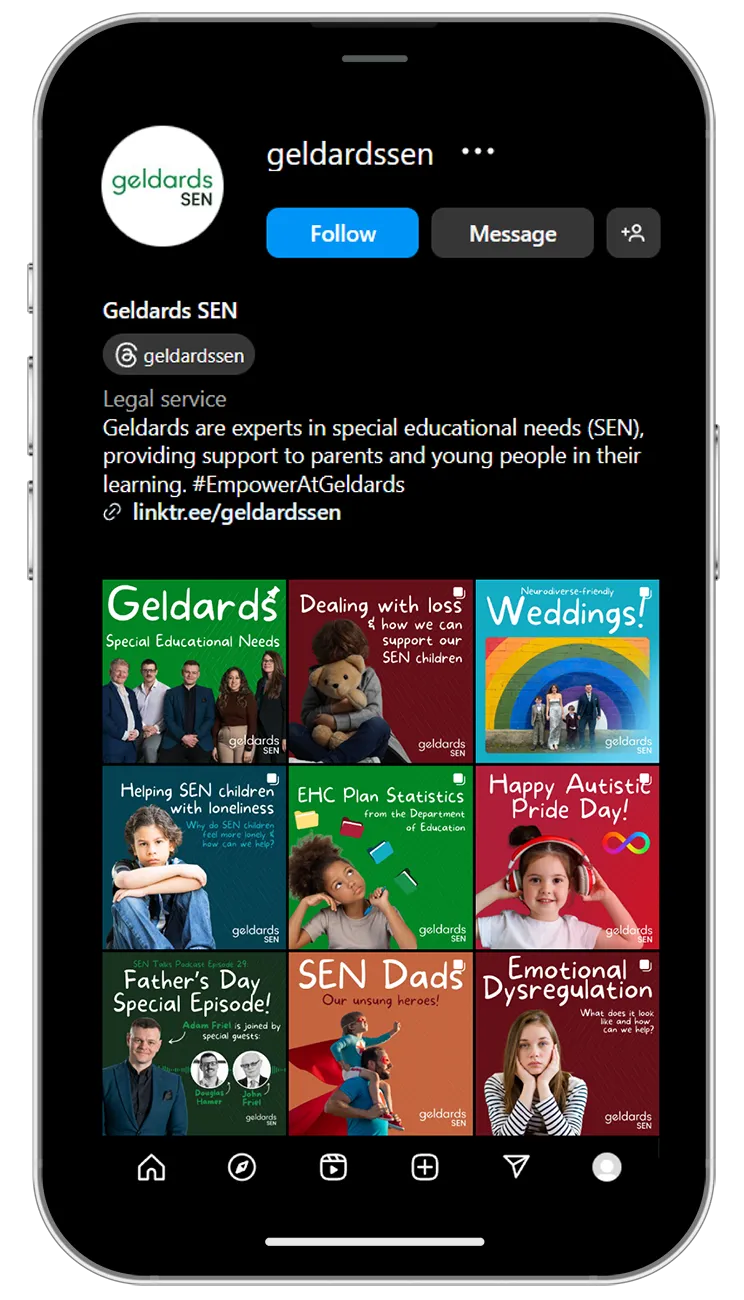744x1300 pixels.
Task: Create a new post with plus icon
Action: click(425, 1167)
